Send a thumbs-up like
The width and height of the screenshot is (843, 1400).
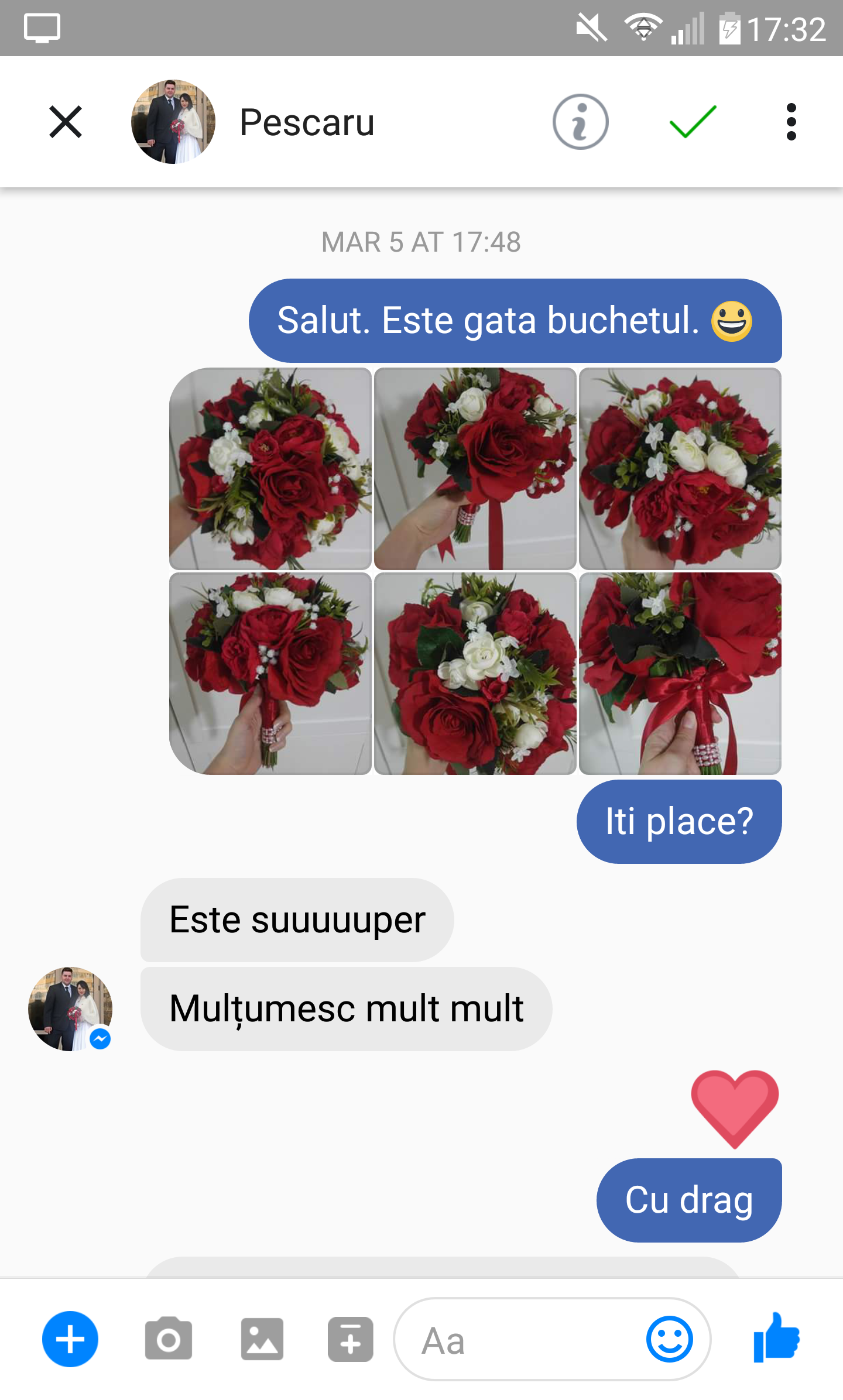click(777, 1338)
